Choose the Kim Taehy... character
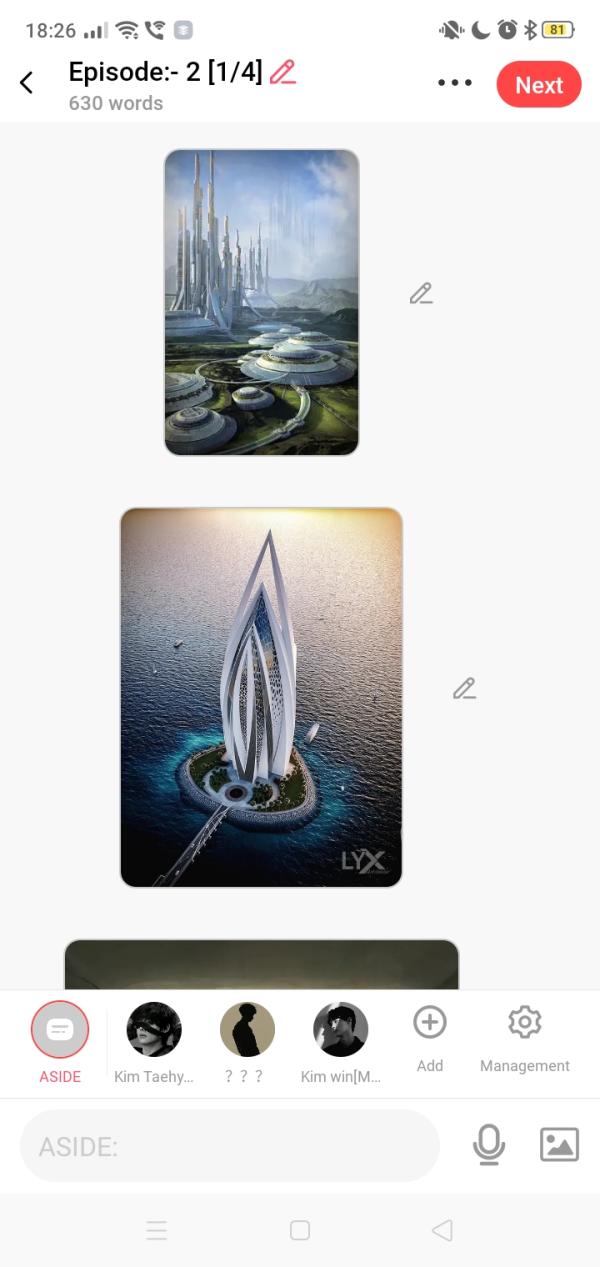This screenshot has width=600, height=1267. [x=154, y=1030]
